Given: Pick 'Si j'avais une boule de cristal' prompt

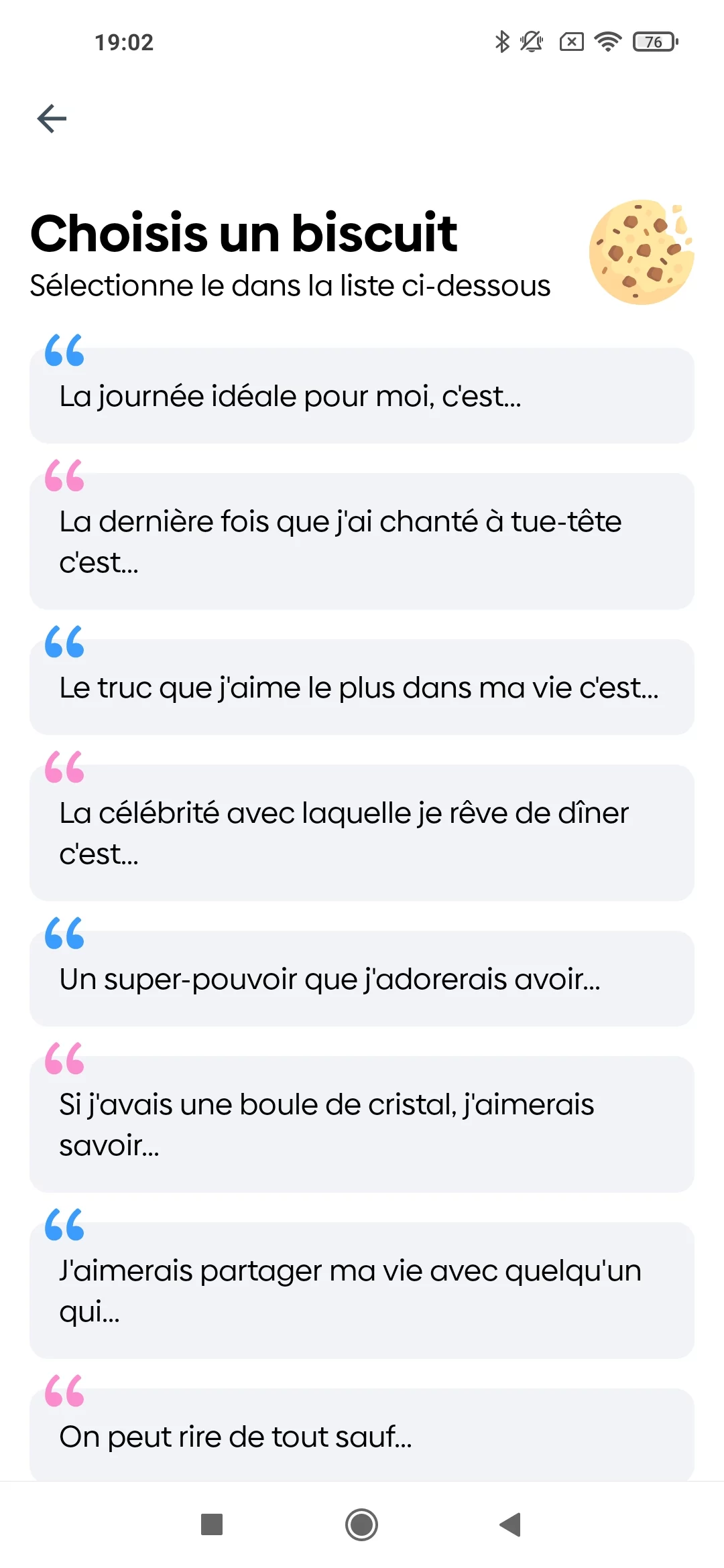Looking at the screenshot, I should (362, 1124).
